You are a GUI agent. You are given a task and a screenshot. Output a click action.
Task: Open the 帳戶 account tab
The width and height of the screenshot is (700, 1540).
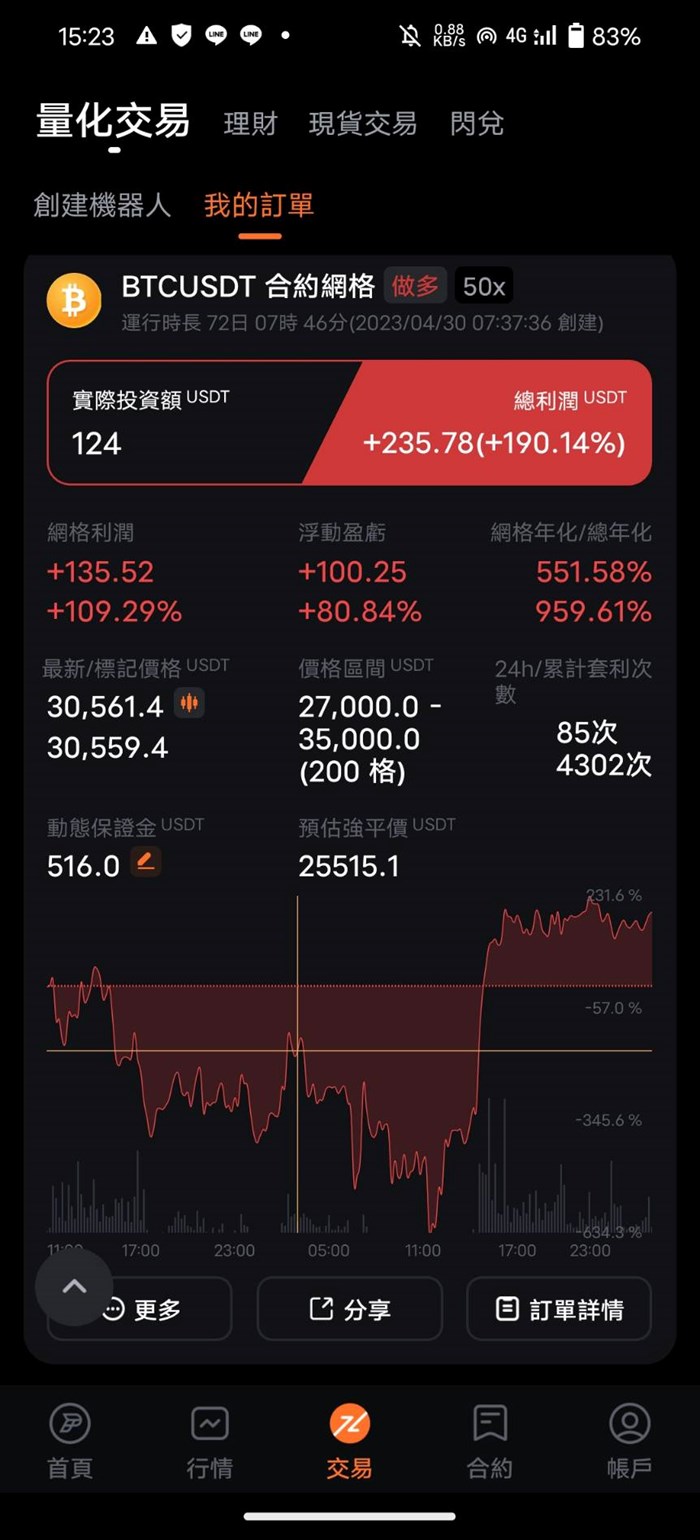click(x=629, y=1440)
